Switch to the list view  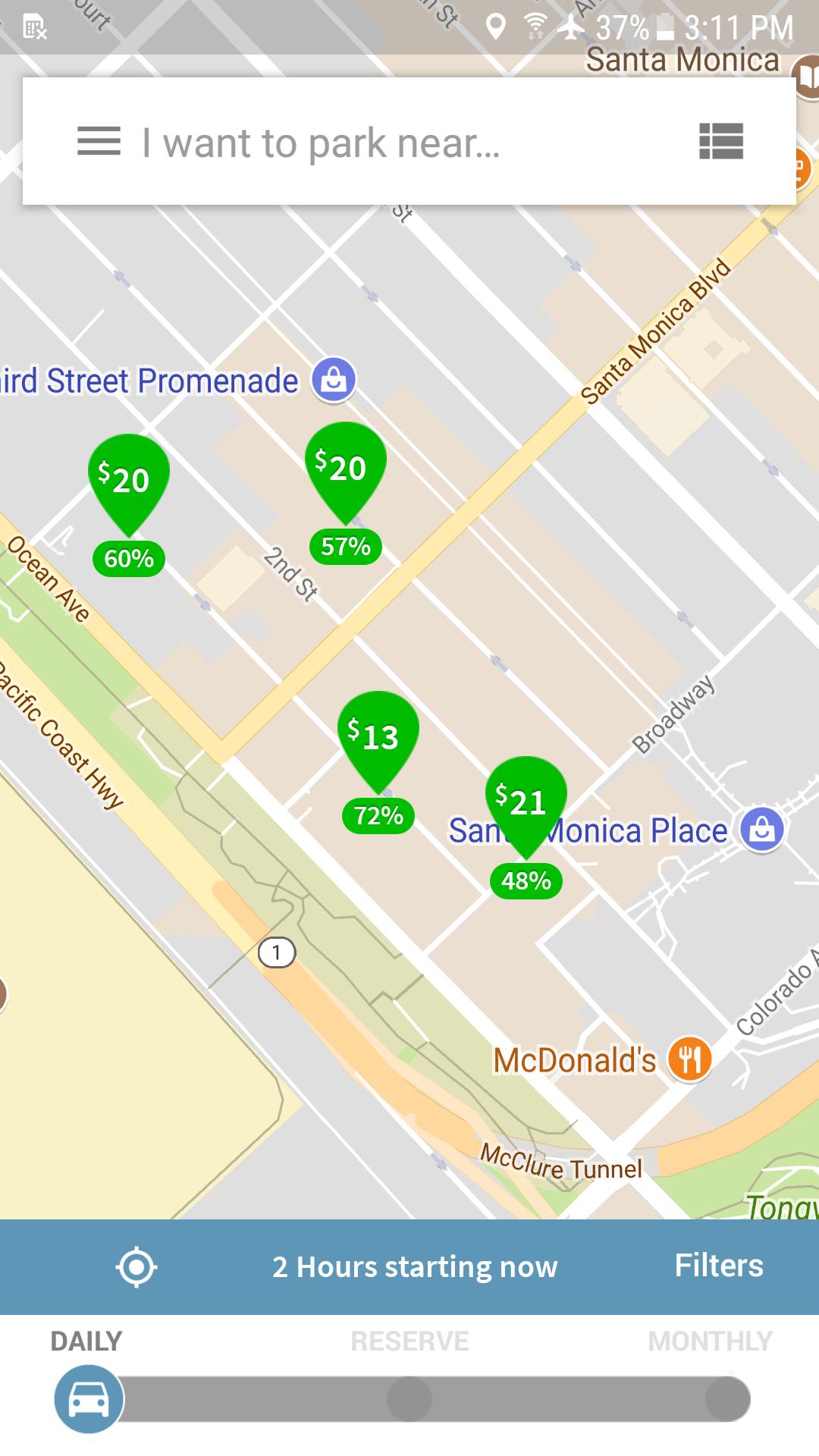click(720, 142)
